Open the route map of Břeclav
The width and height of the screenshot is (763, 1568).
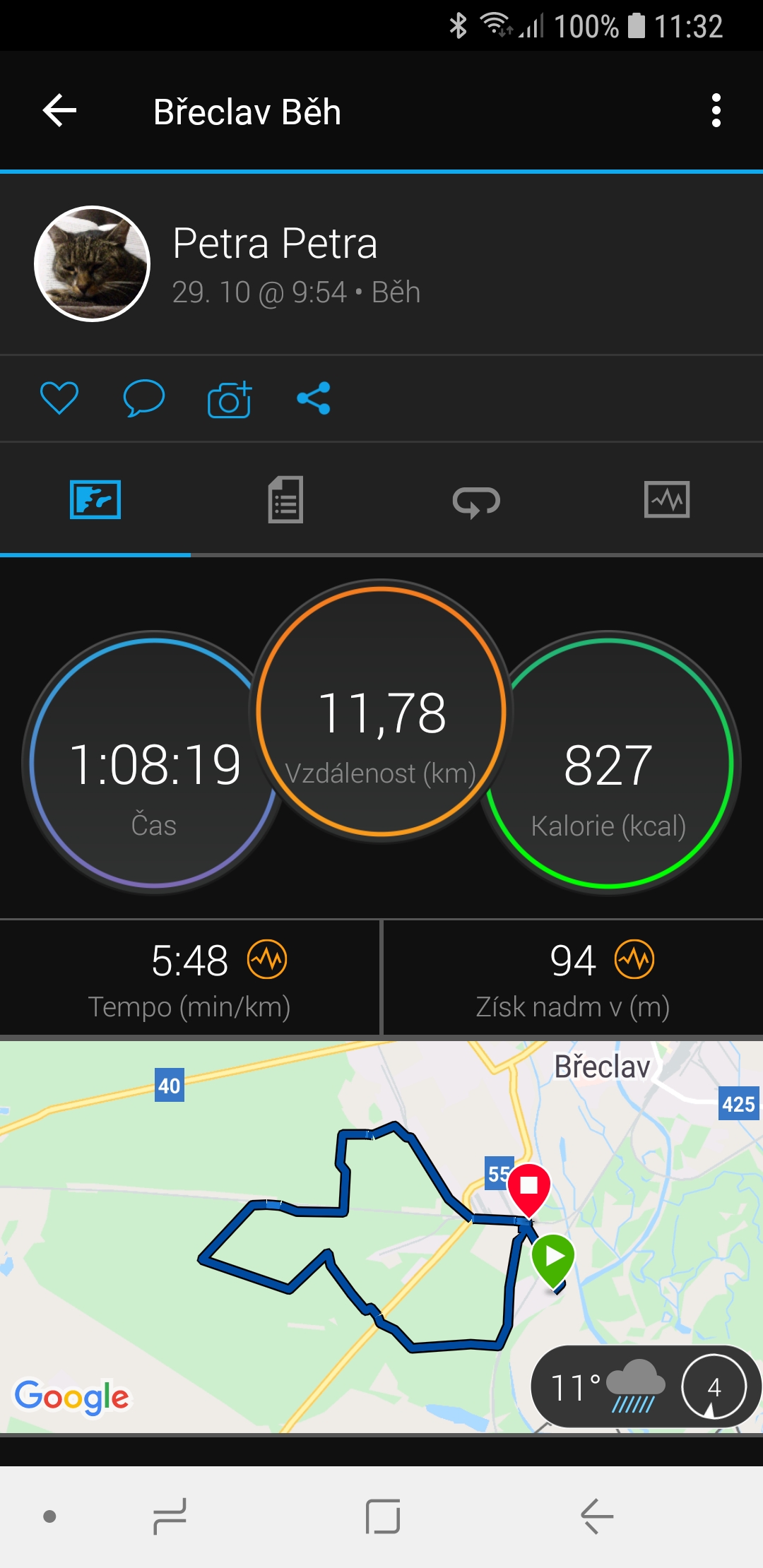coord(381,1236)
